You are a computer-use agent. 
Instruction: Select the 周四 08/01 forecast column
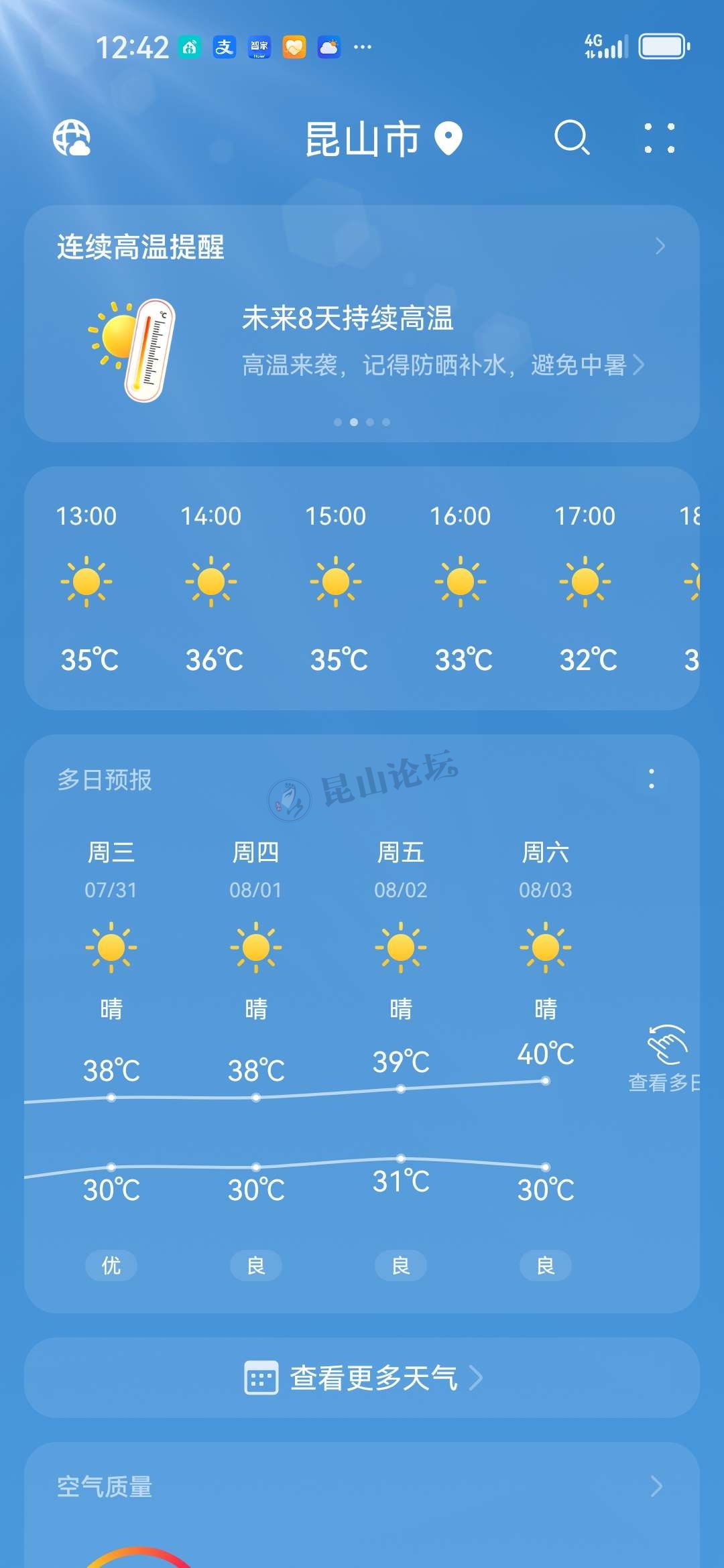tap(256, 870)
